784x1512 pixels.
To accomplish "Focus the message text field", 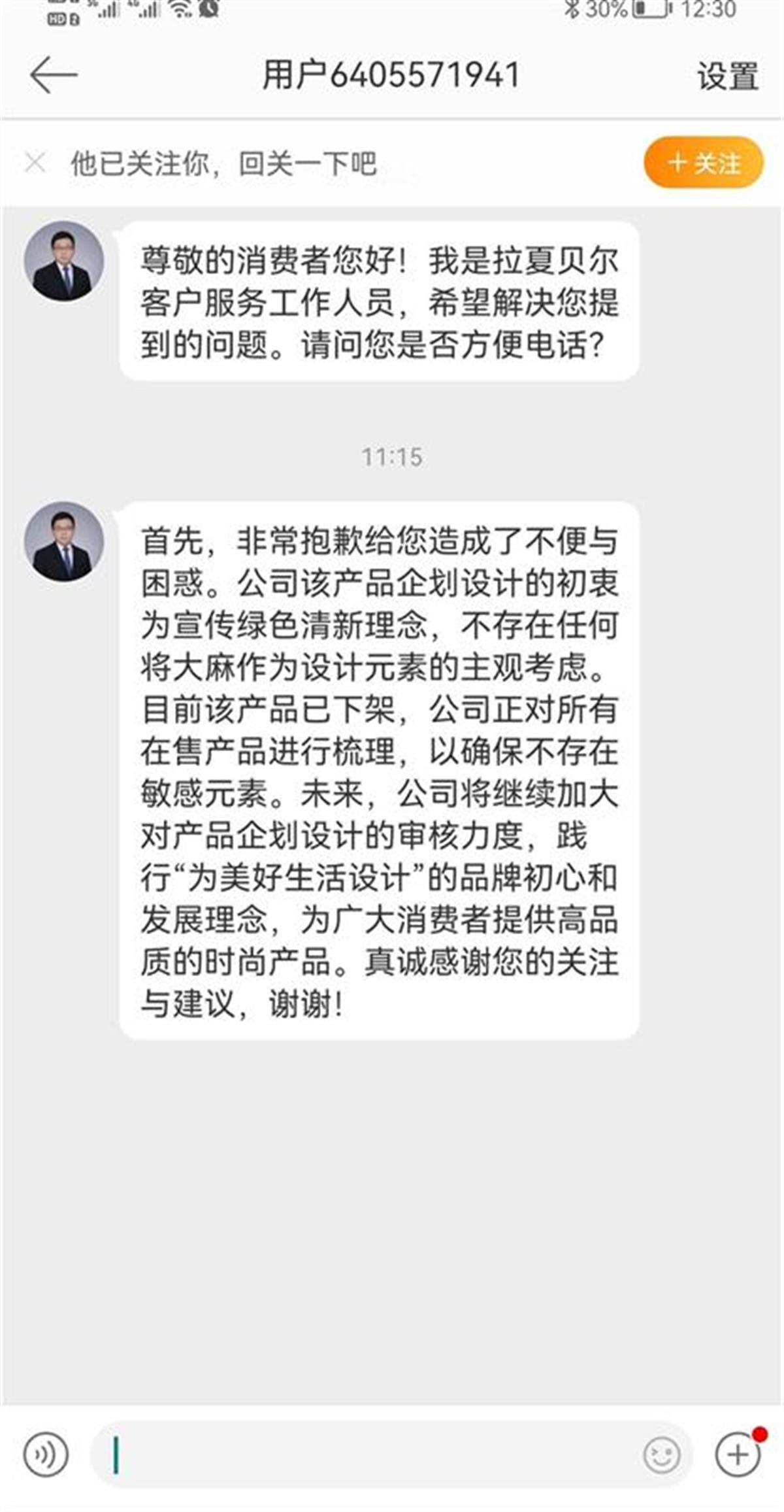I will (x=366, y=1454).
